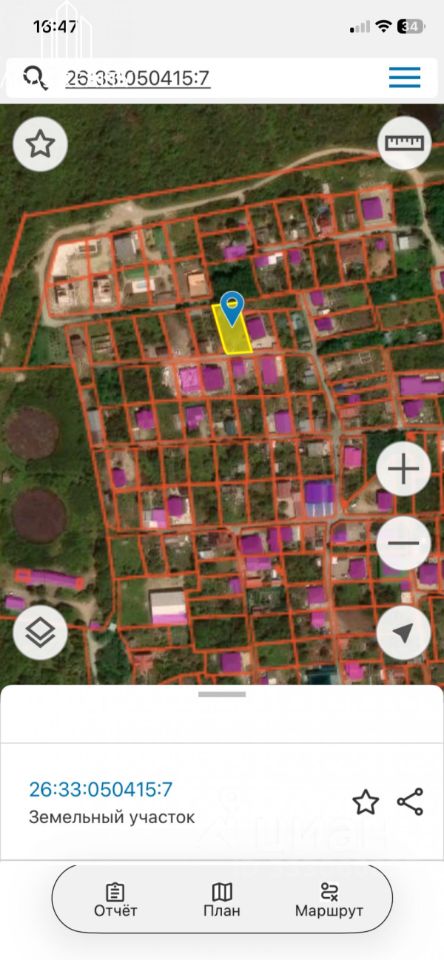Share the land plot info
The width and height of the screenshot is (444, 960).
(x=410, y=802)
